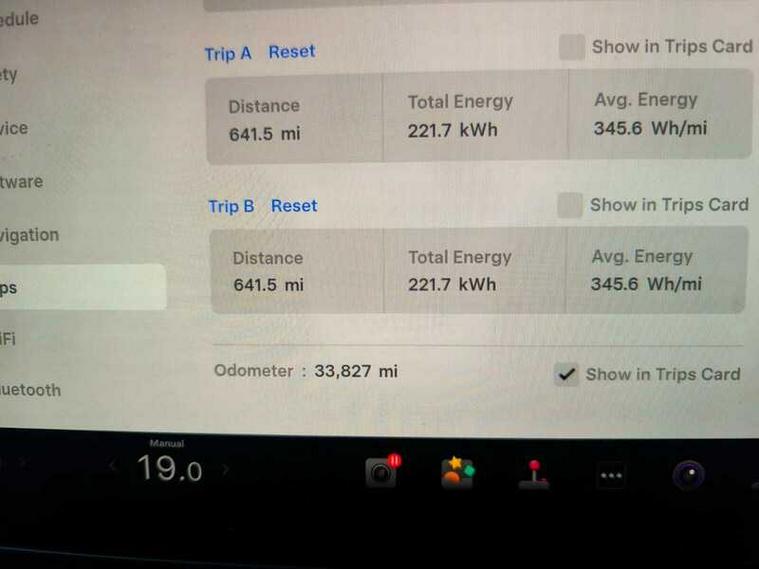Viewport: 759px width, 569px height.
Task: Check Show in Trips Card for Trip A
Action: click(571, 47)
